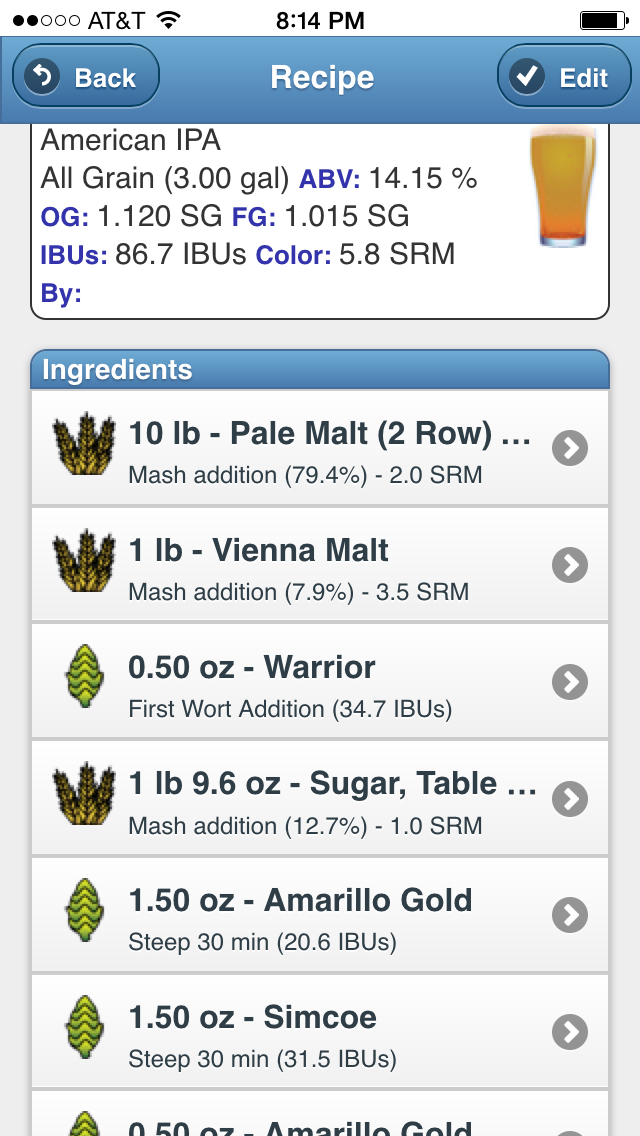Select the Warrior hop addition
This screenshot has width=640, height=1136.
320,681
